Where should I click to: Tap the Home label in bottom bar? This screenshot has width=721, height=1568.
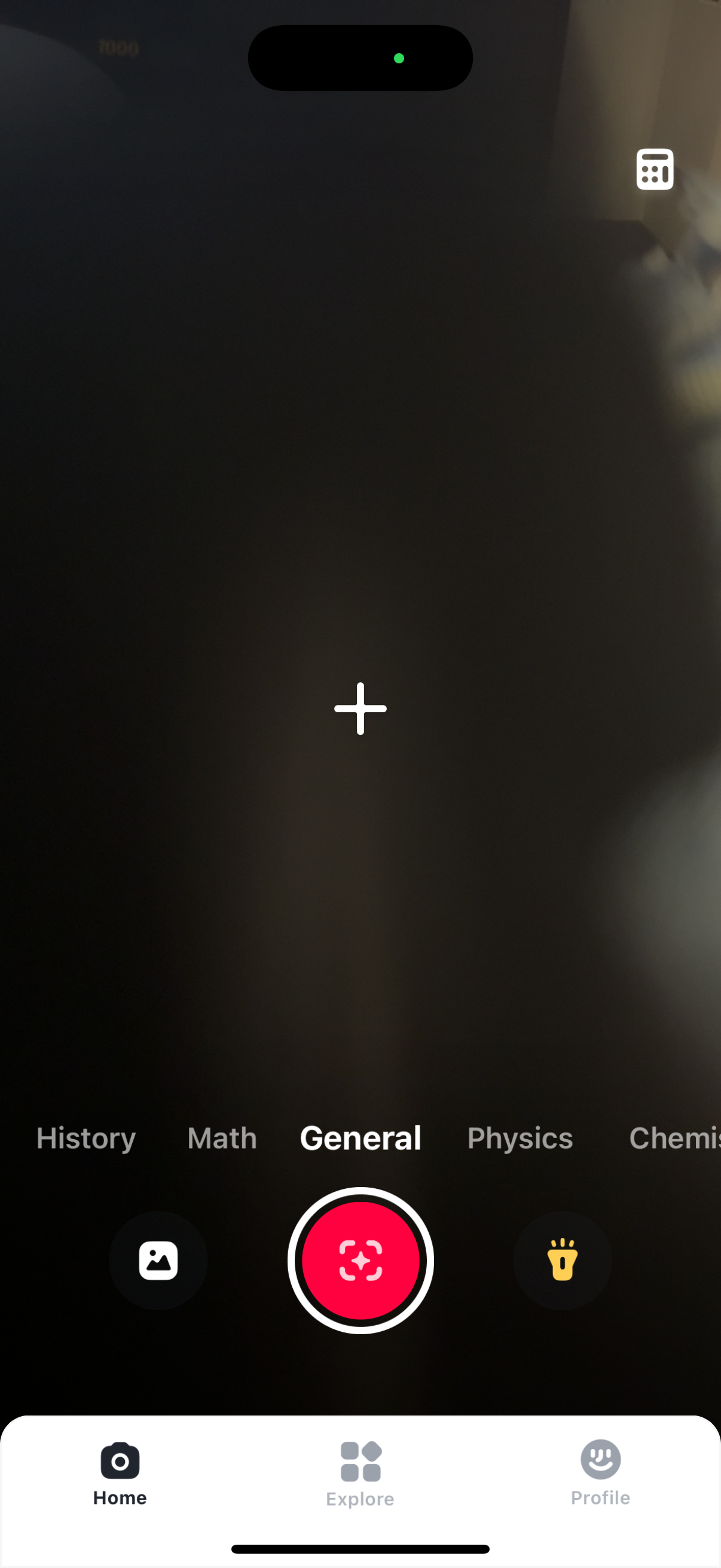click(119, 1498)
